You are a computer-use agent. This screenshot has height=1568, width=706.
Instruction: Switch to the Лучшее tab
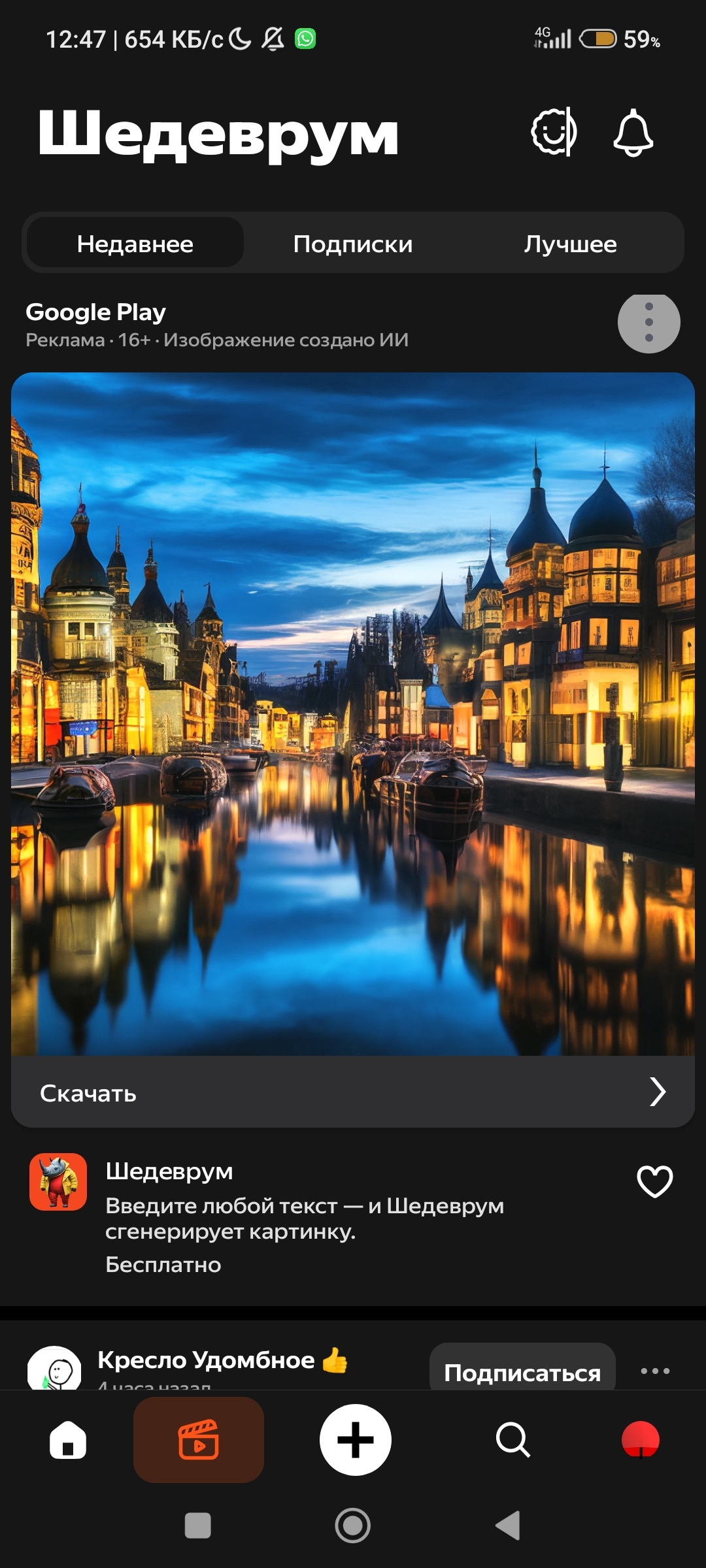pyautogui.click(x=570, y=244)
